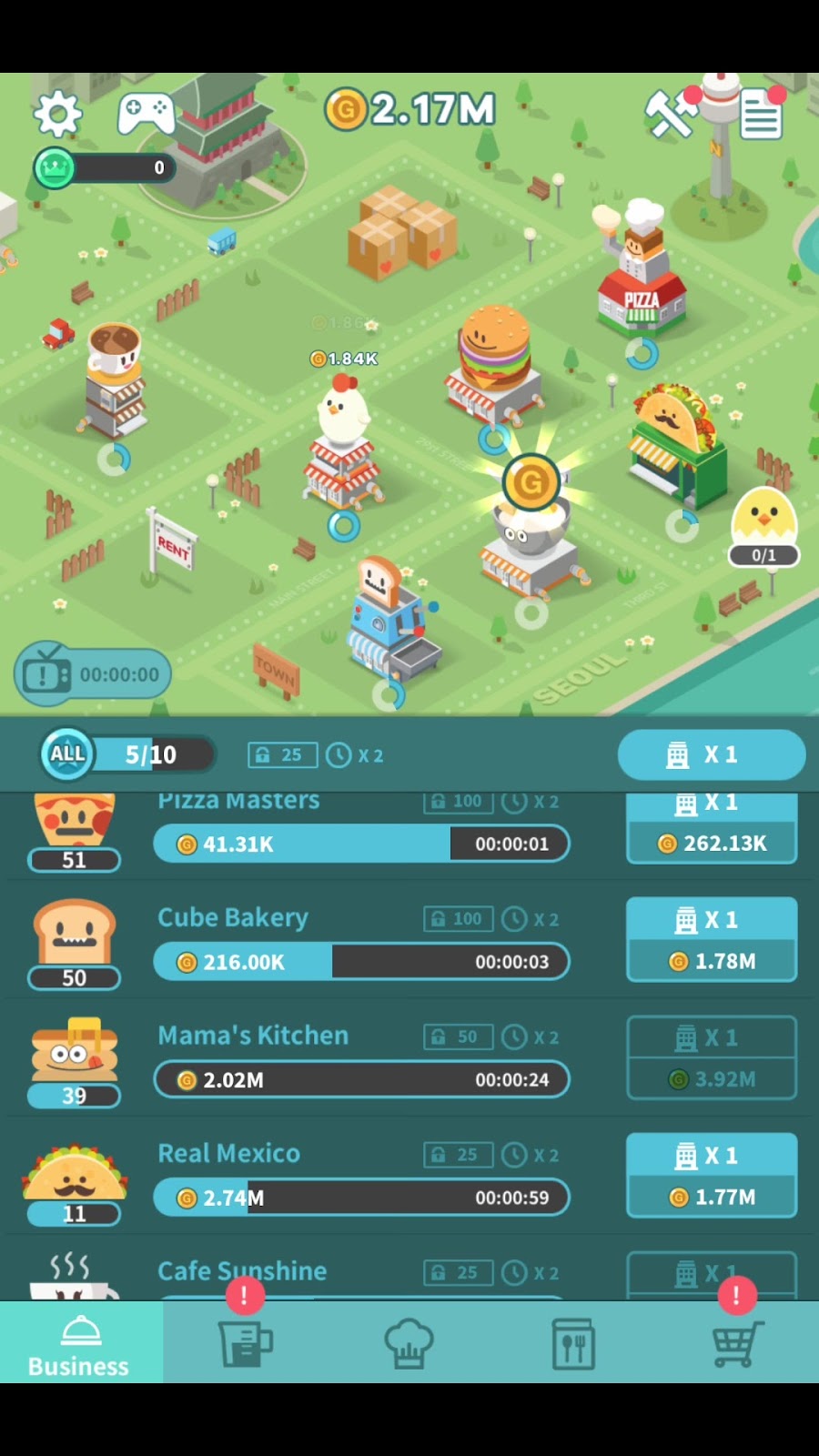The height and width of the screenshot is (1456, 819).
Task: Open the TV ad timer button
Action: tap(93, 674)
